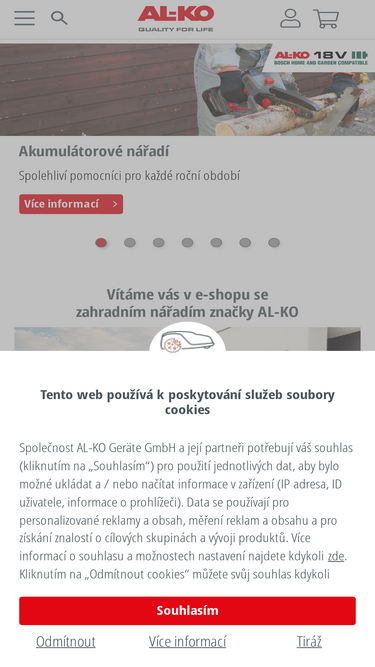Open the user account icon
Viewport: 375px width, 667px height.
click(290, 18)
